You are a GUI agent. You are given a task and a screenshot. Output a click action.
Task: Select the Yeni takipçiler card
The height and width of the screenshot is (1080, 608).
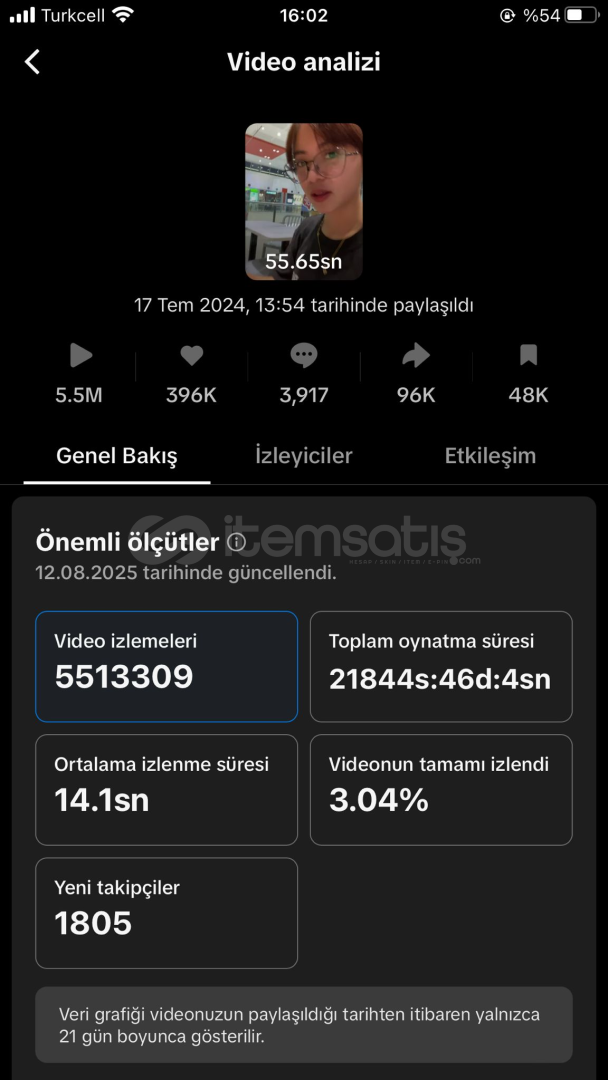167,913
